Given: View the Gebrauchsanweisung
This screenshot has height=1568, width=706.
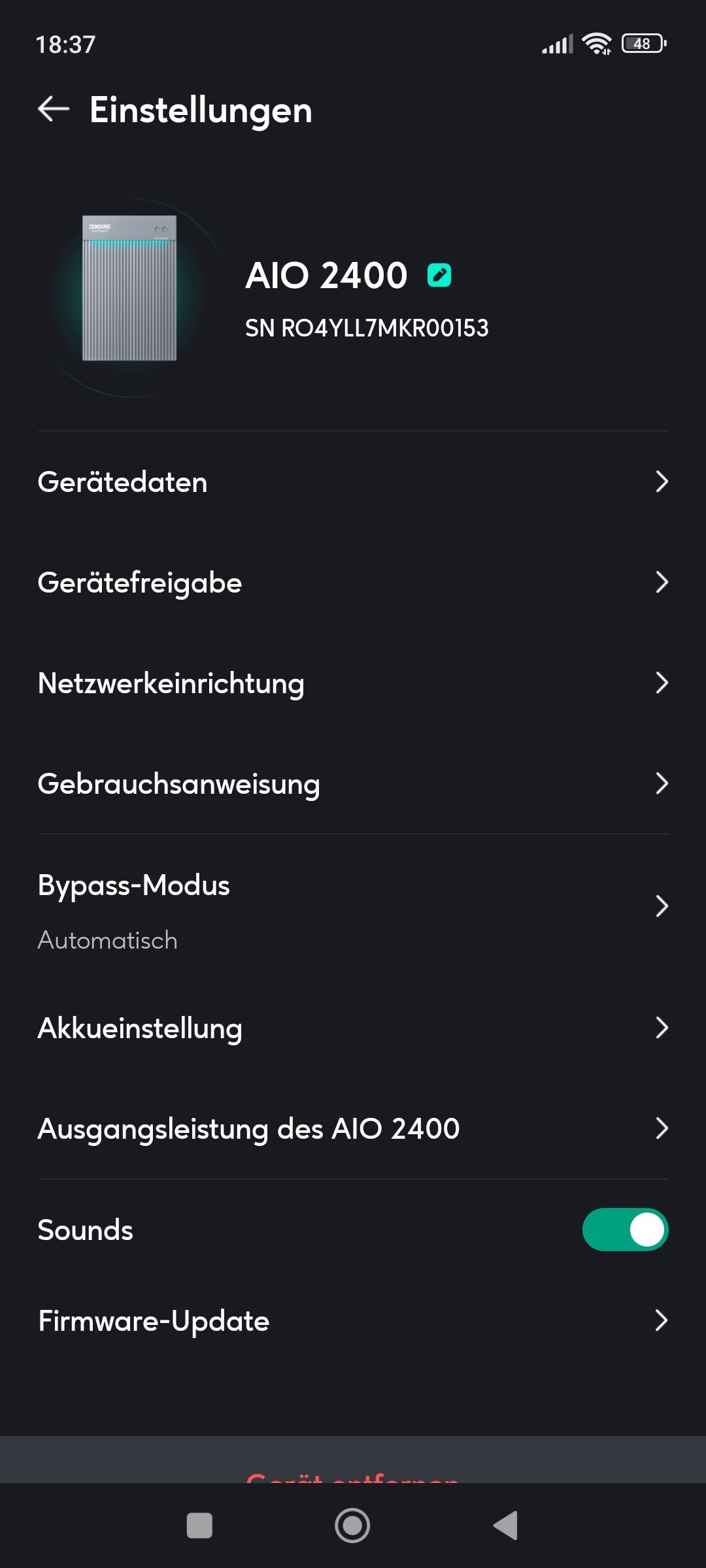Looking at the screenshot, I should tap(353, 784).
